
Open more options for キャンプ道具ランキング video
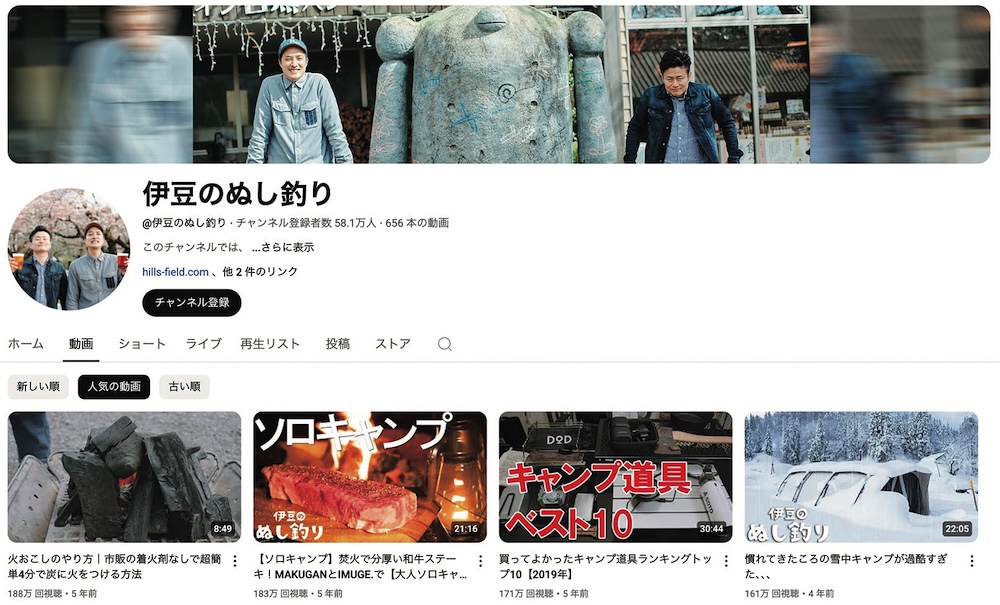[726, 562]
